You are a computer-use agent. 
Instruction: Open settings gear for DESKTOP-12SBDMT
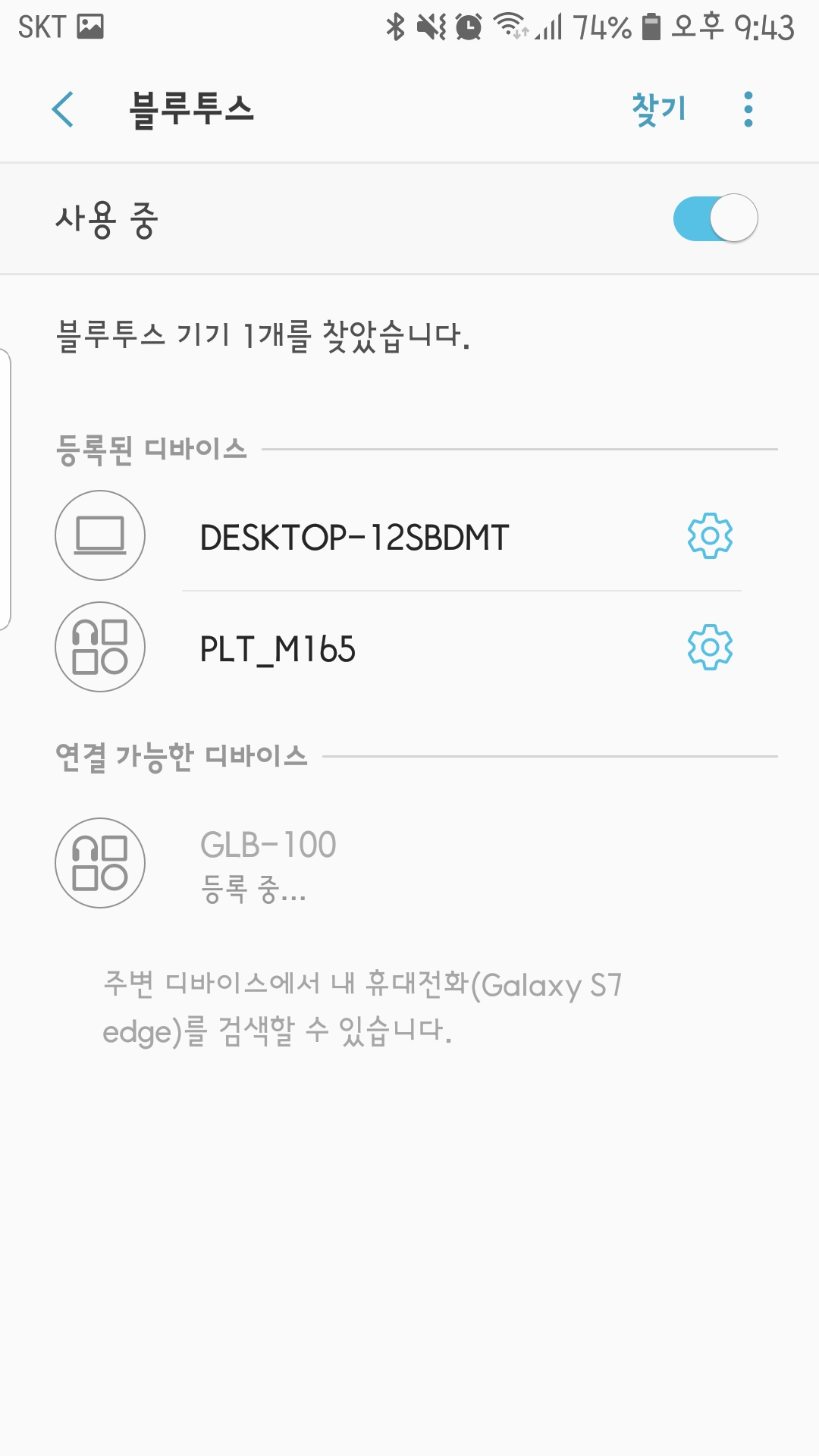click(710, 535)
